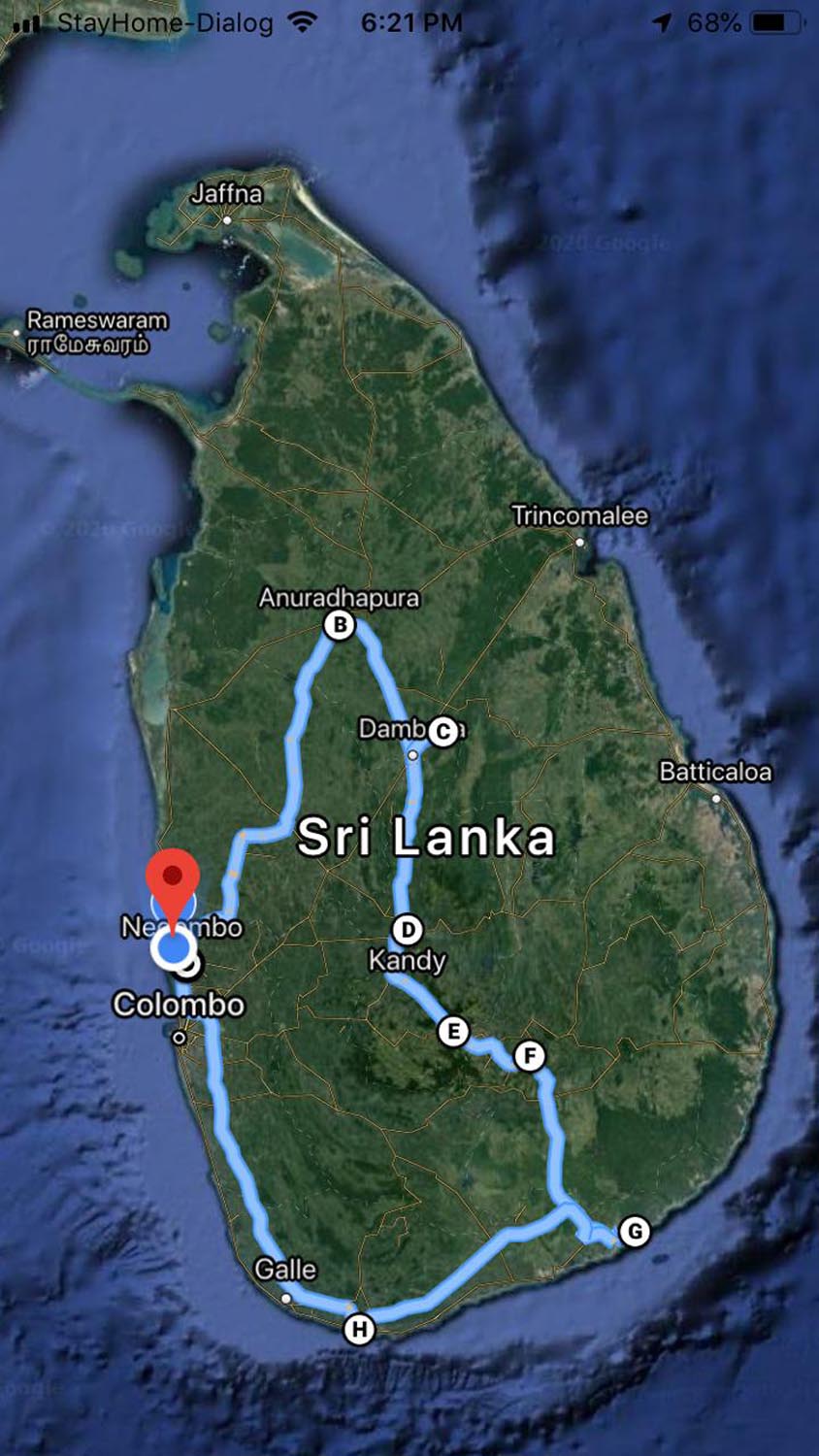This screenshot has width=819, height=1456.
Task: Select waypoint marker C near Dambulla
Action: point(443,731)
